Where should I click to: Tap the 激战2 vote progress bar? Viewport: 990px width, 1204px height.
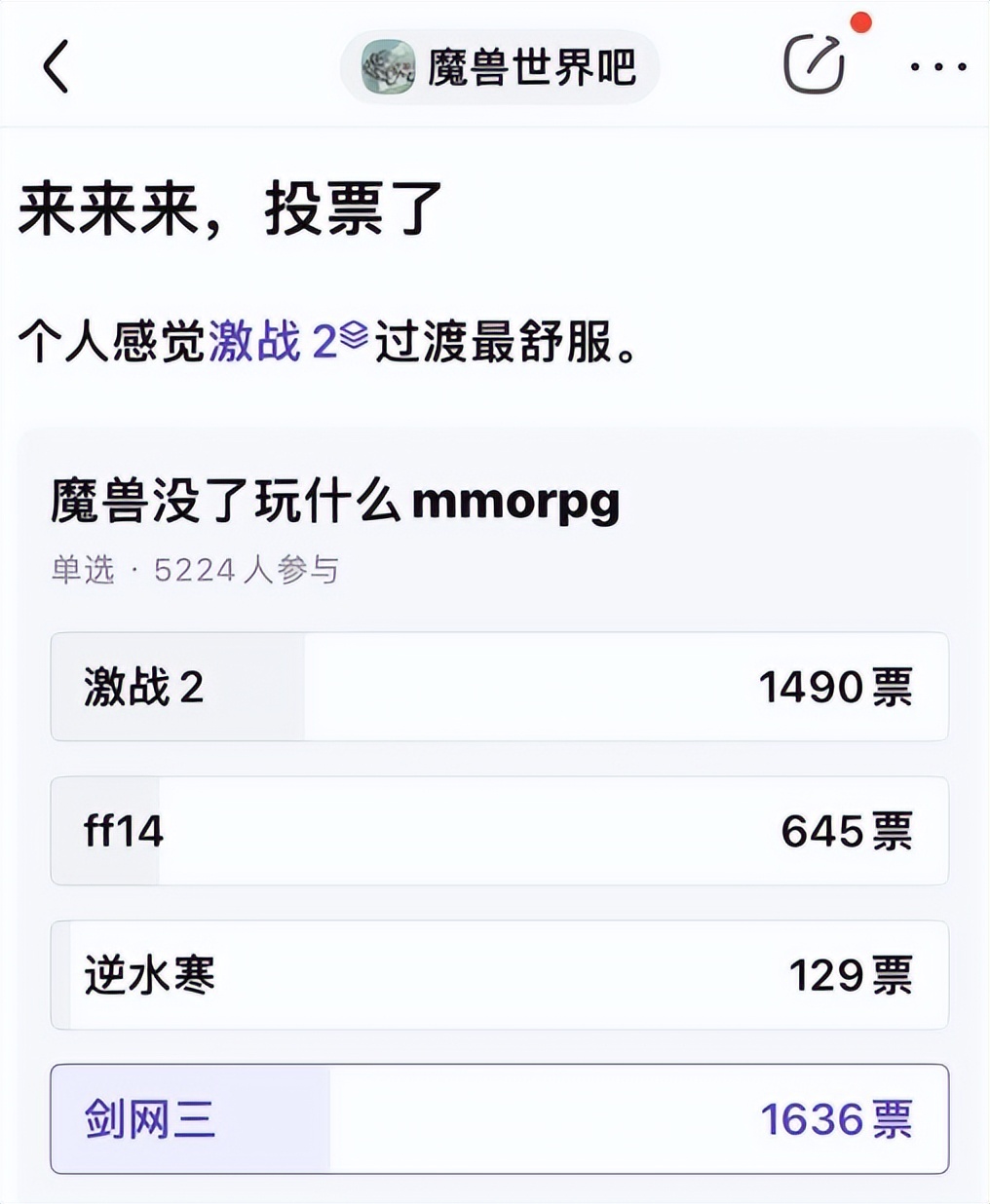pos(175,685)
